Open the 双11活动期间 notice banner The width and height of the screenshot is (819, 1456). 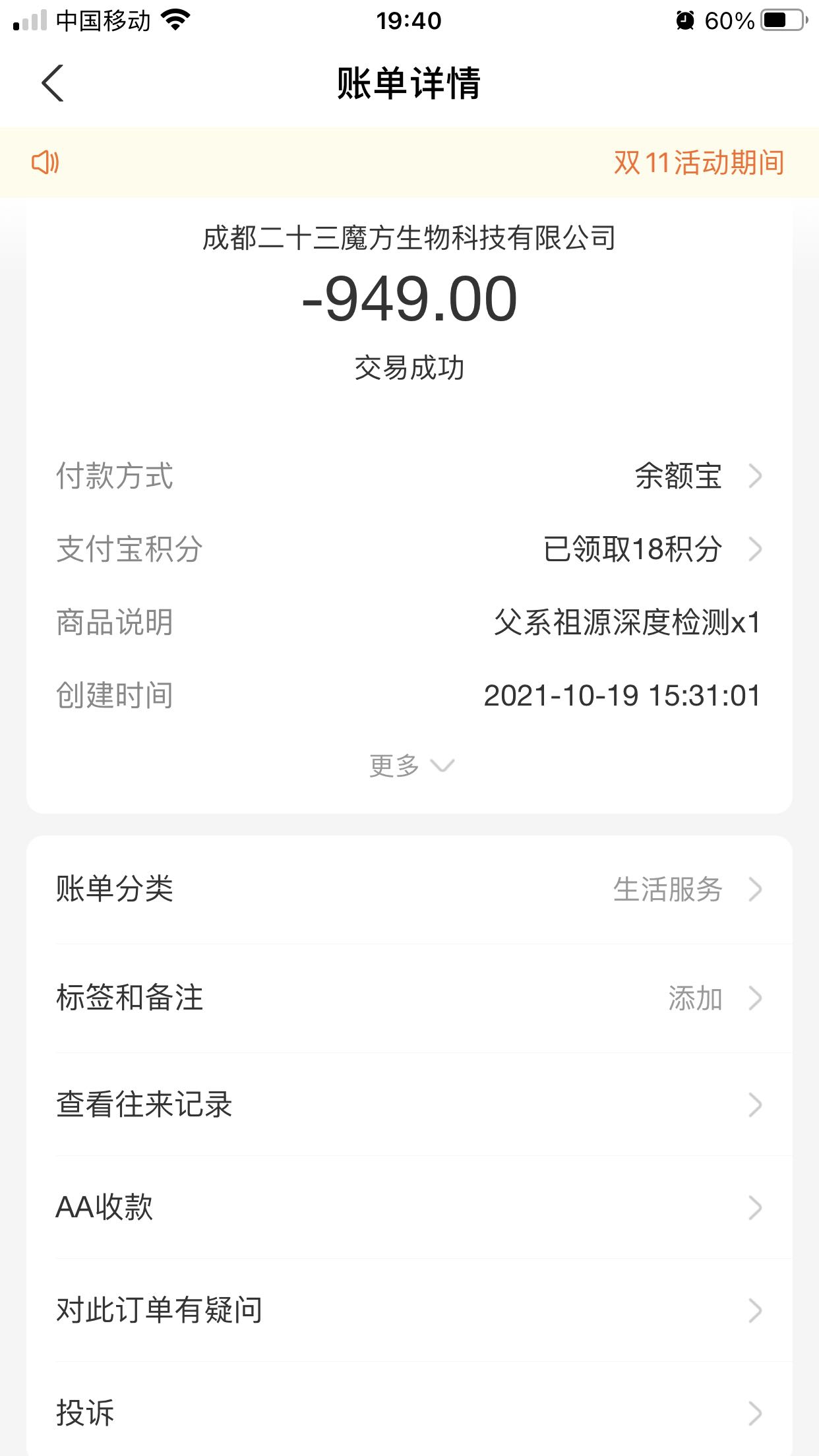click(x=409, y=162)
